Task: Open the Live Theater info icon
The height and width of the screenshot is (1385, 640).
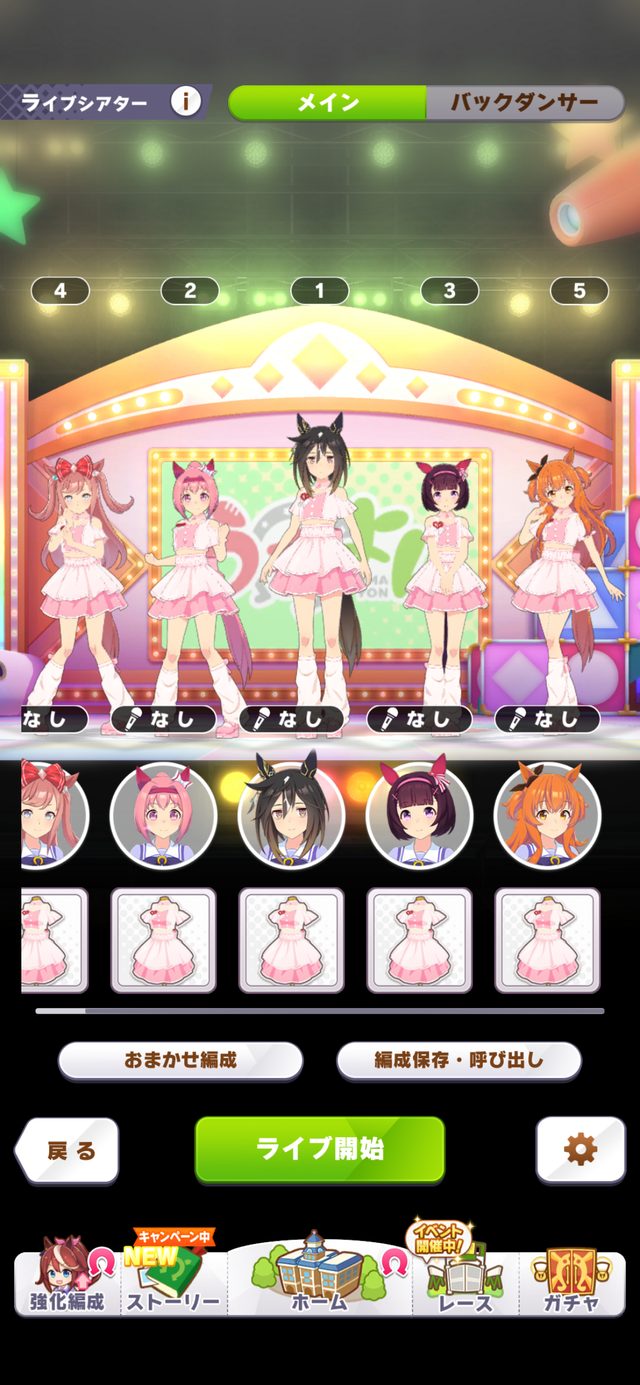Action: coord(186,101)
